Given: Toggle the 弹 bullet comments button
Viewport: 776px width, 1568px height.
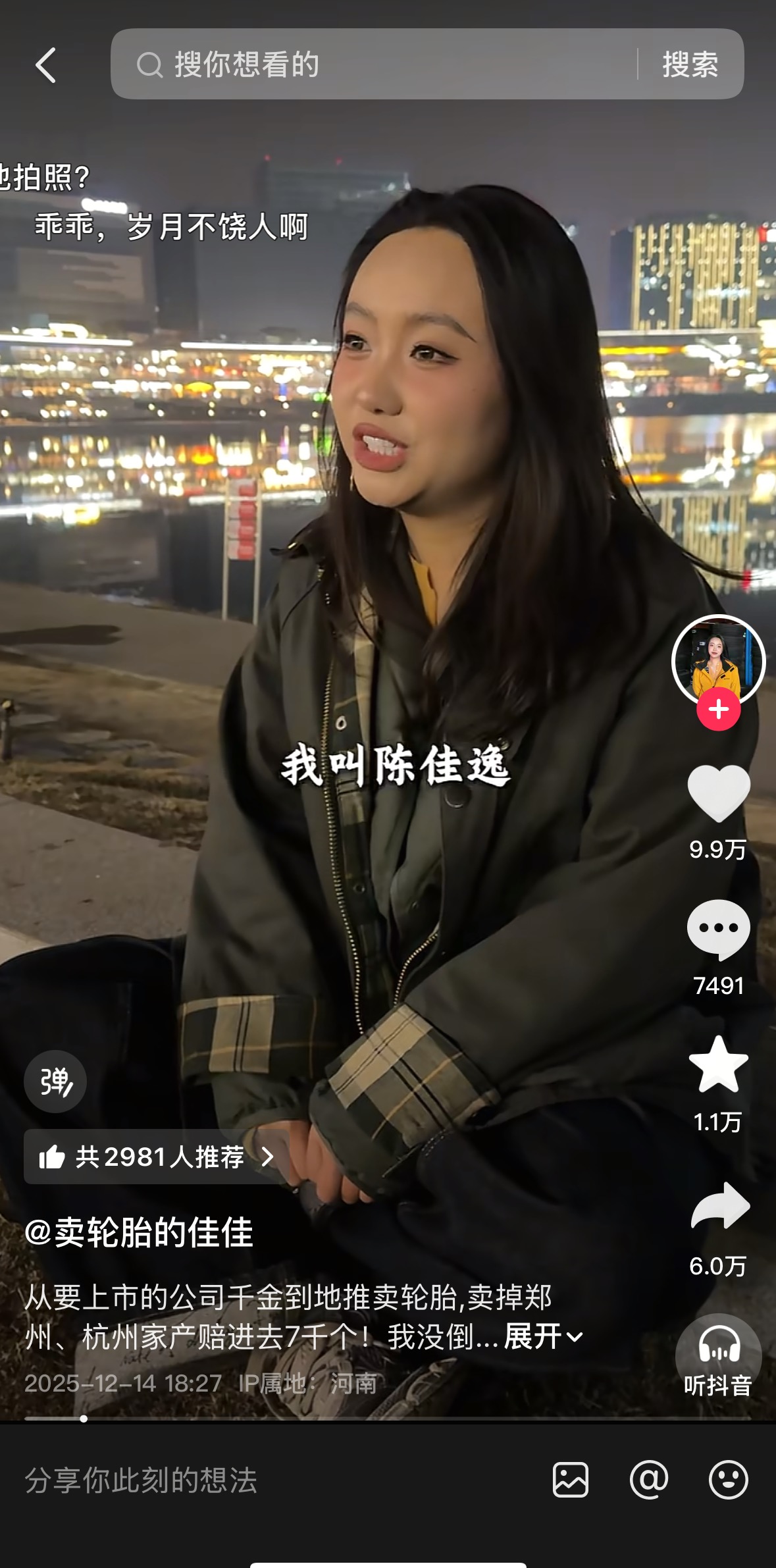Looking at the screenshot, I should click(55, 1082).
